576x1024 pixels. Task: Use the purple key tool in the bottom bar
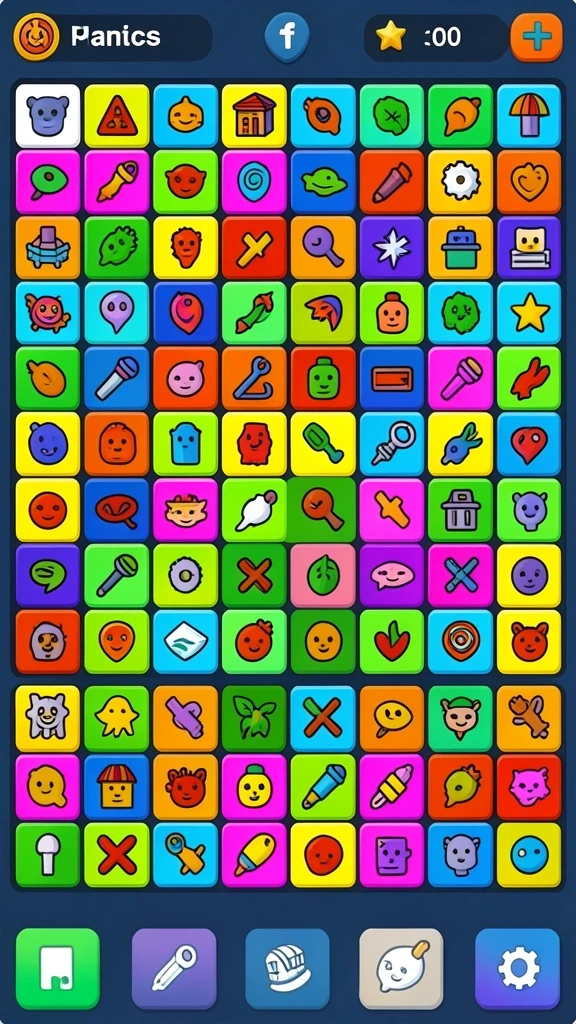point(174,968)
